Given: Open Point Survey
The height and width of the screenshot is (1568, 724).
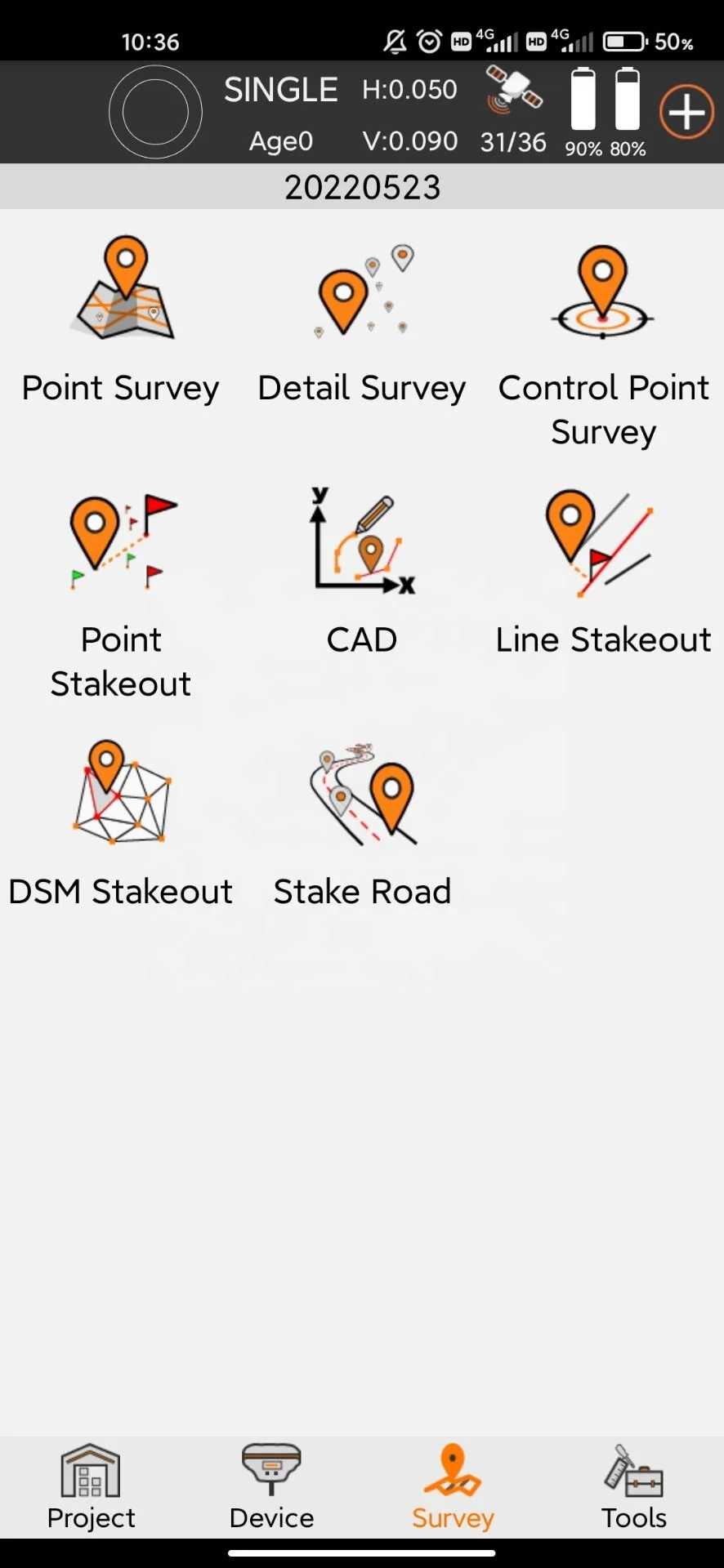Looking at the screenshot, I should click(x=121, y=320).
